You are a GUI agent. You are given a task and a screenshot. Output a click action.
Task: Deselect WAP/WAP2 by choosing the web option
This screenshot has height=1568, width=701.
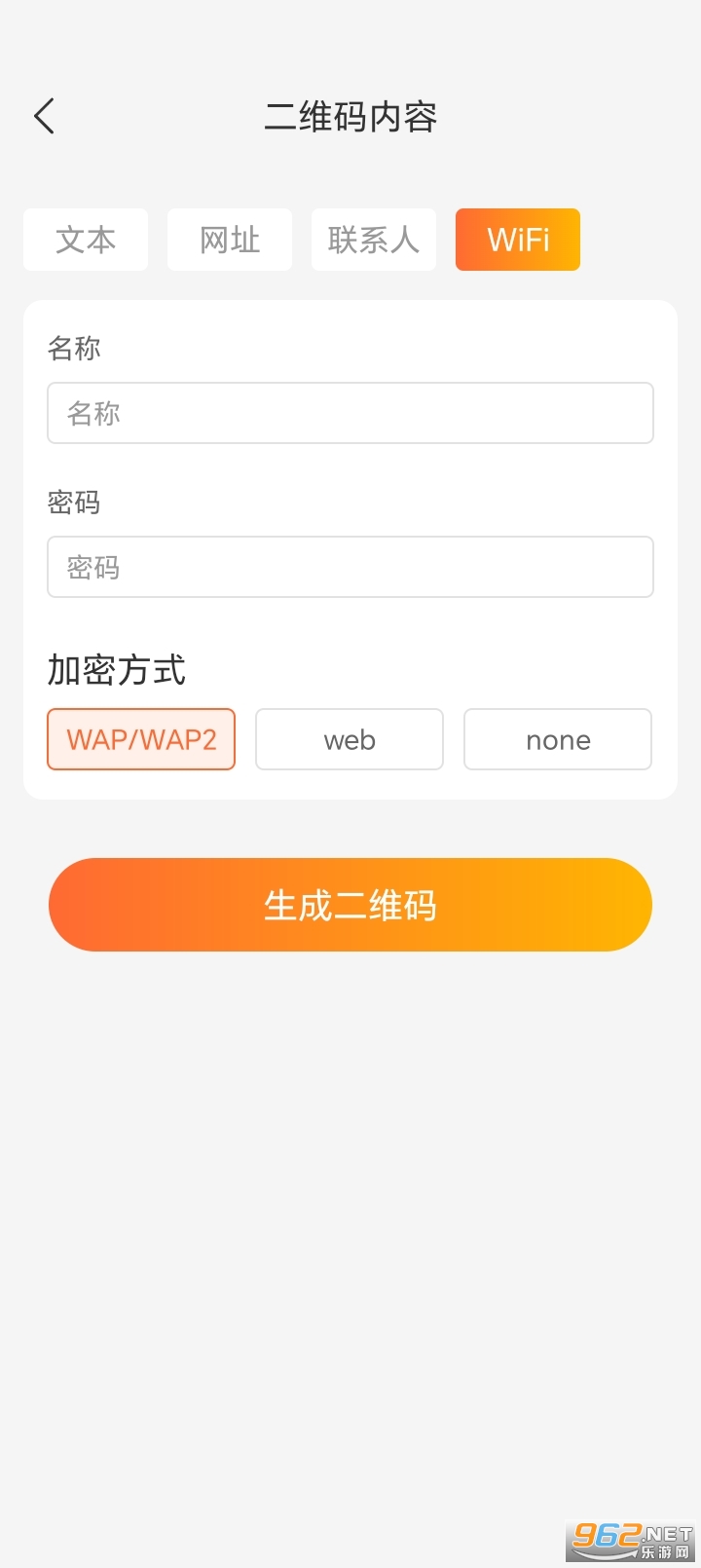(349, 739)
